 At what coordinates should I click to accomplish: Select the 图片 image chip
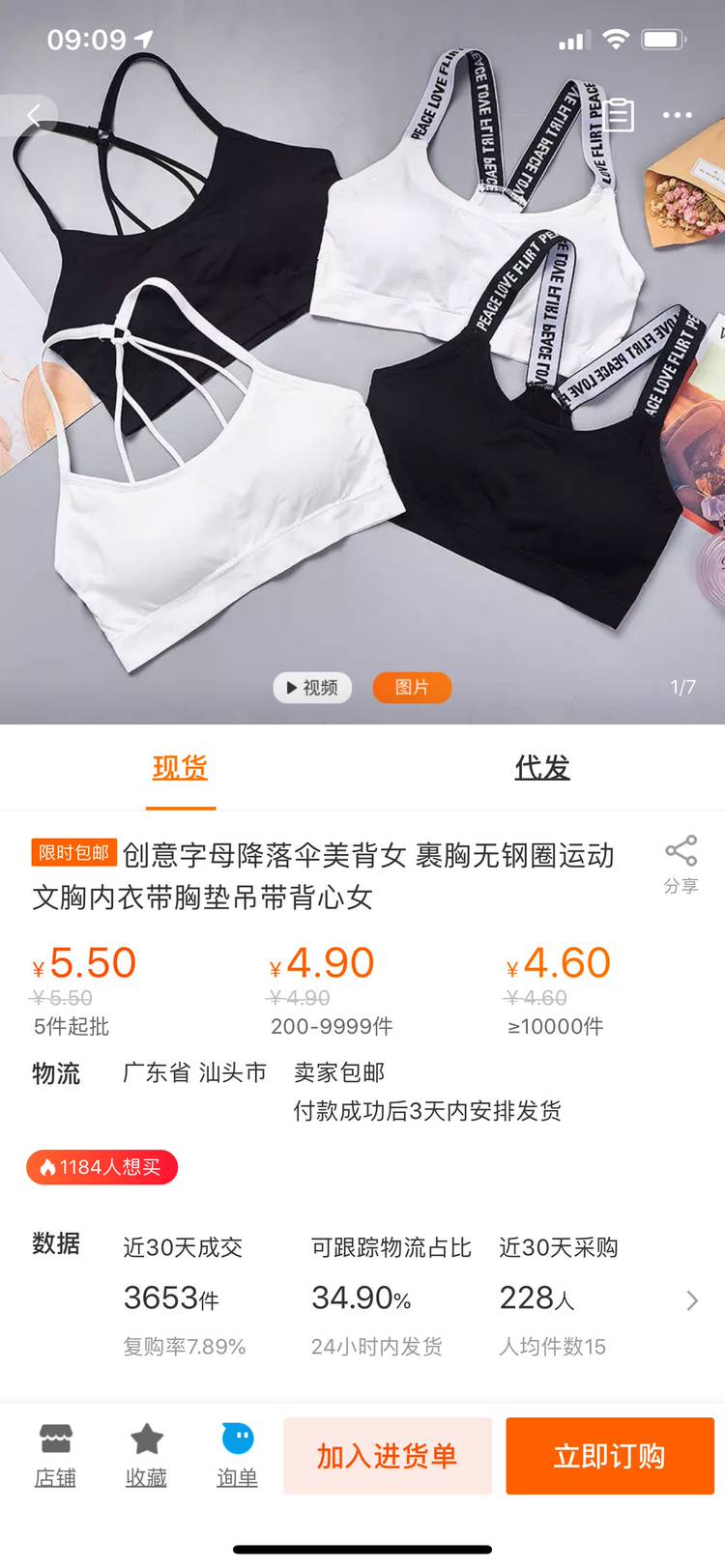pyautogui.click(x=412, y=687)
